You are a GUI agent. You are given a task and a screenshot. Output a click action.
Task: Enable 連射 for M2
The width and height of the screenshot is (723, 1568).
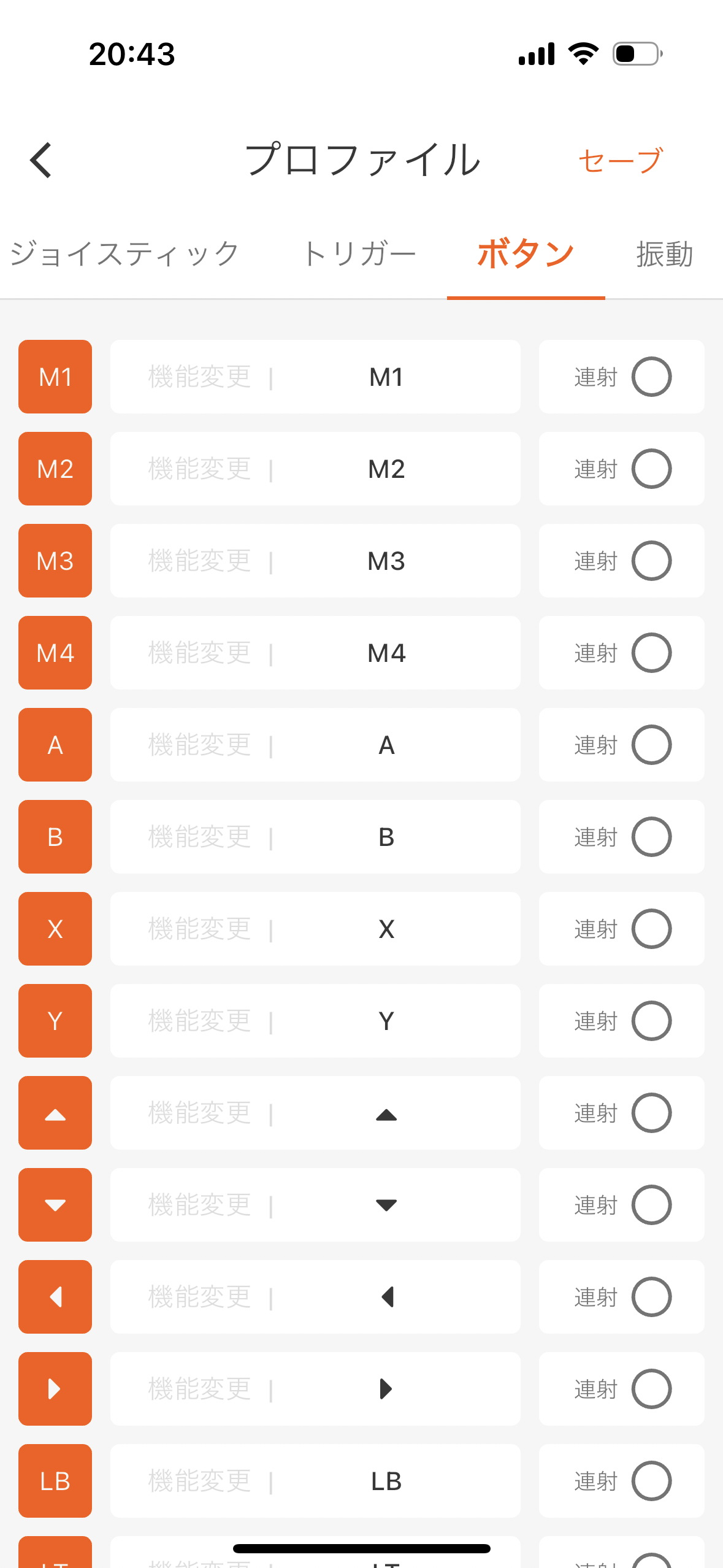click(x=651, y=469)
